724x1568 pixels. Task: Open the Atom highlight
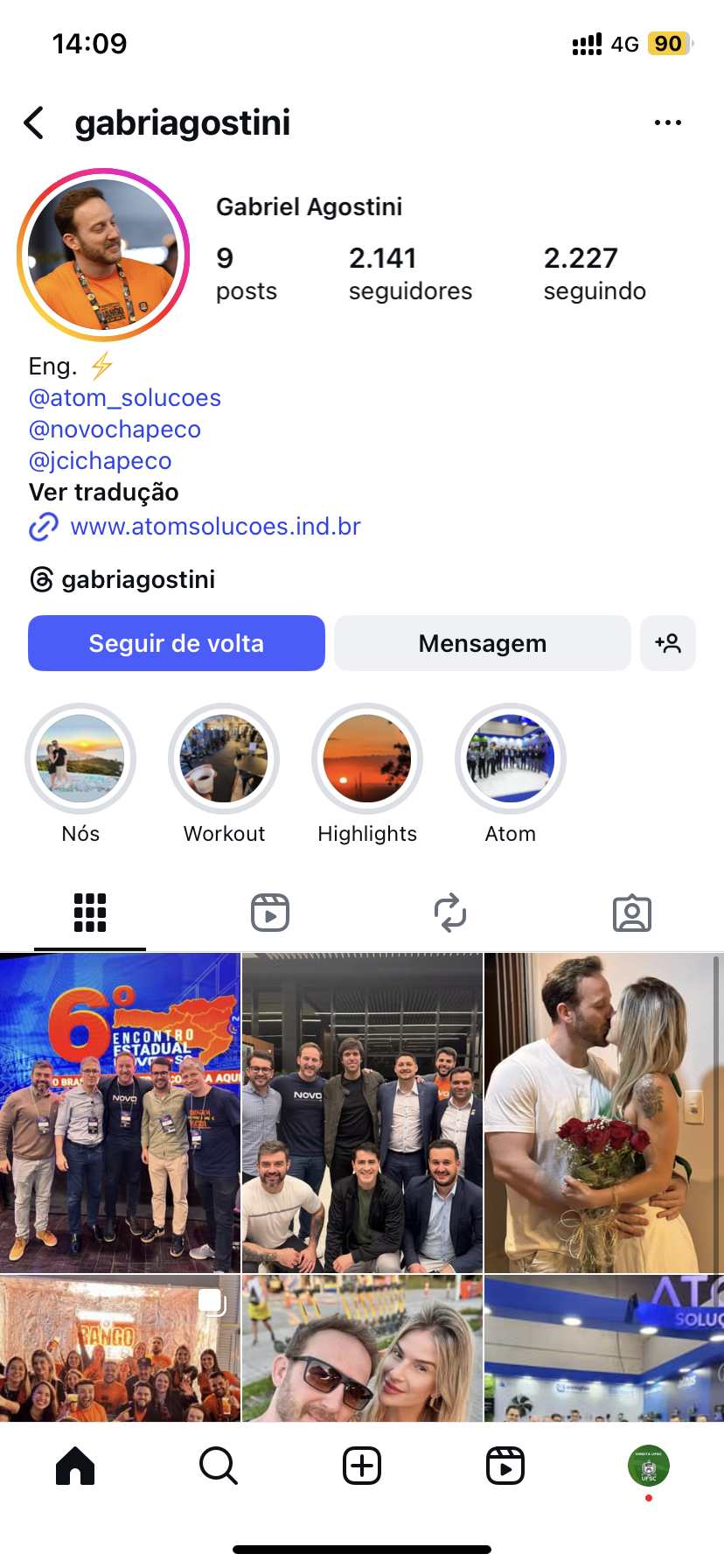click(x=511, y=759)
